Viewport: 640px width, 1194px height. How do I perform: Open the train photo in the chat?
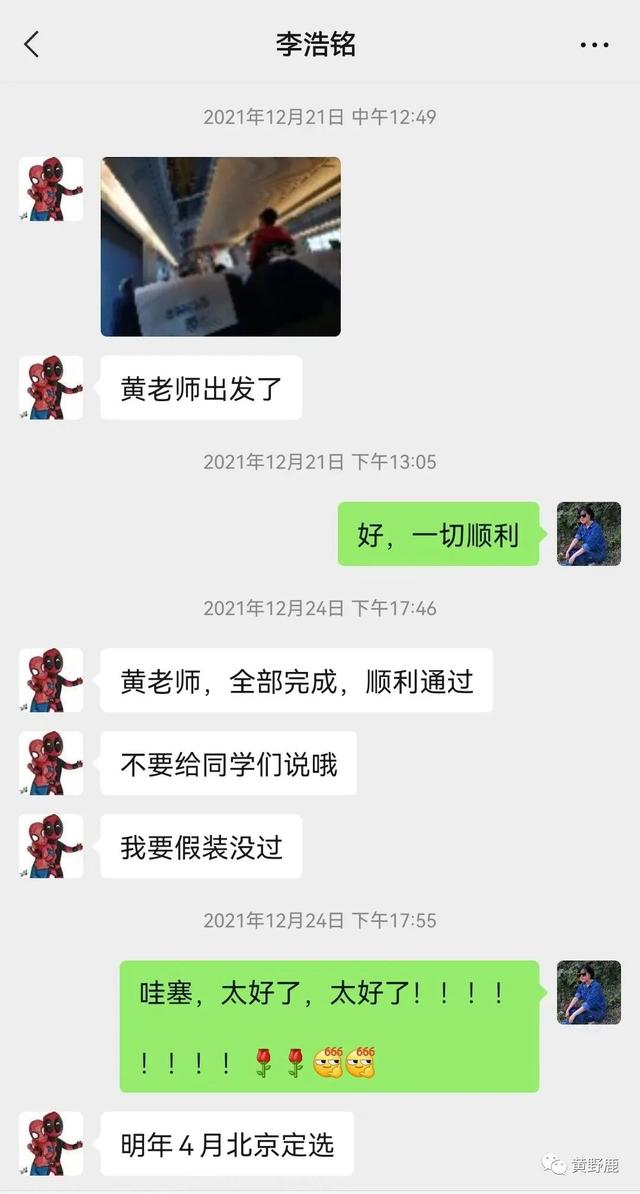pos(220,246)
